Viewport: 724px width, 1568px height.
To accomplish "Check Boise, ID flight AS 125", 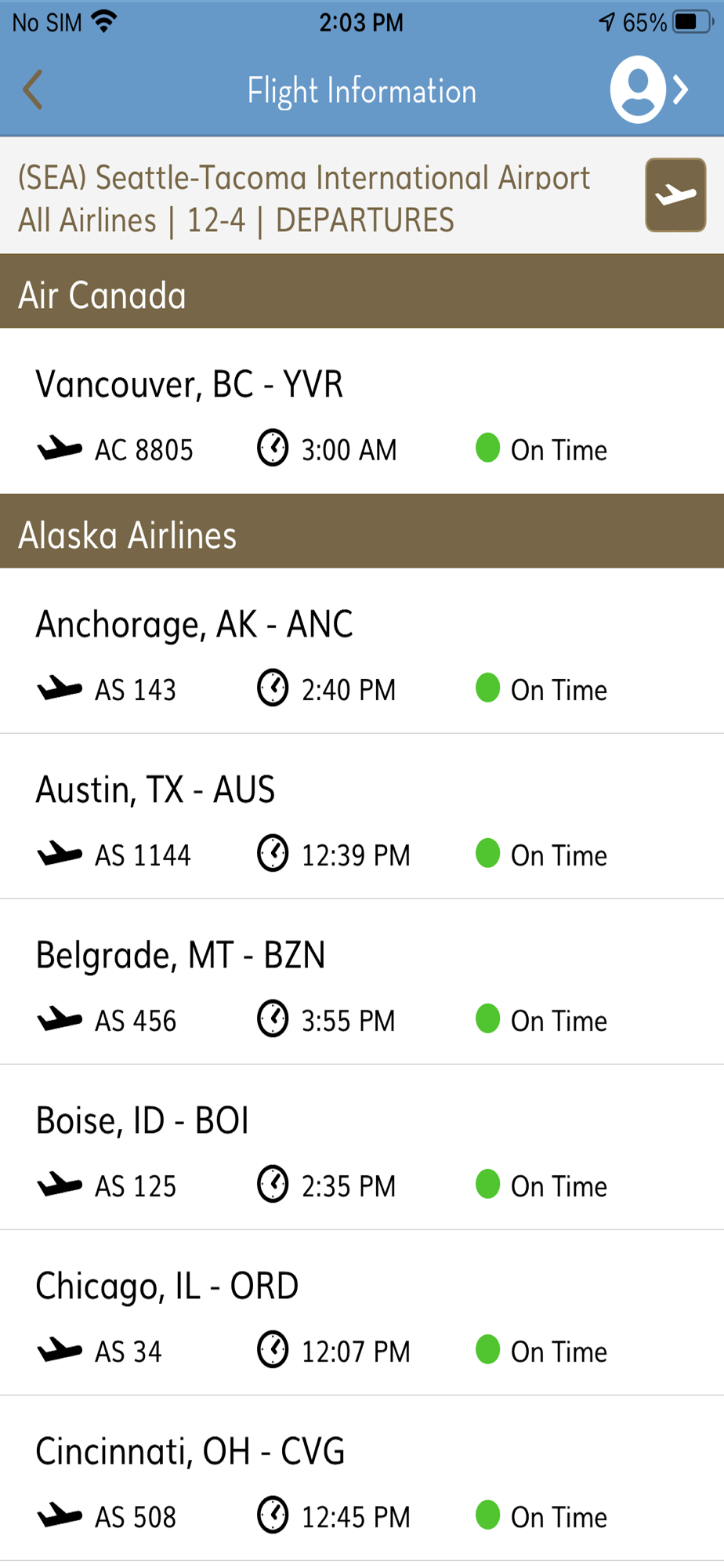I will click(x=360, y=1149).
